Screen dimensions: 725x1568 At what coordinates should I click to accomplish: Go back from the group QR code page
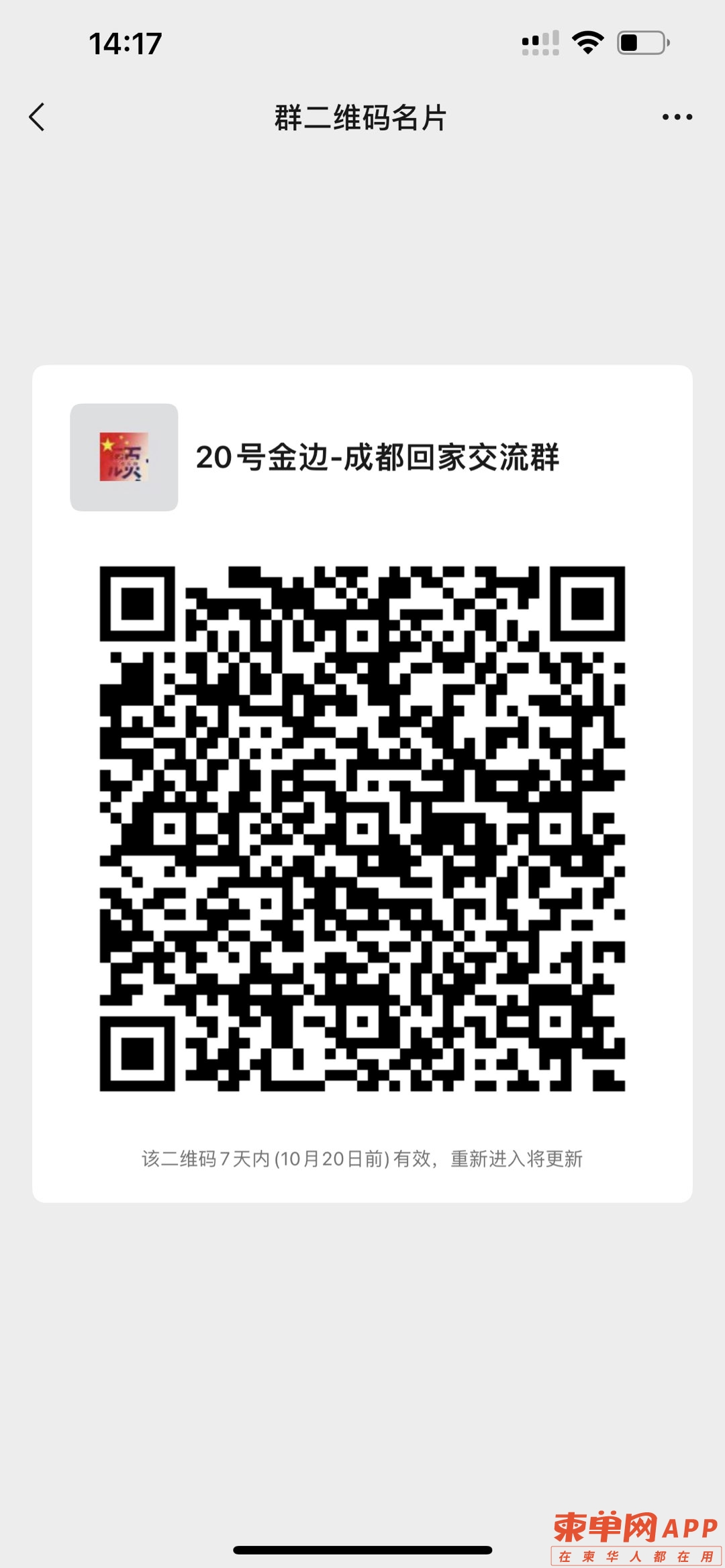(37, 117)
